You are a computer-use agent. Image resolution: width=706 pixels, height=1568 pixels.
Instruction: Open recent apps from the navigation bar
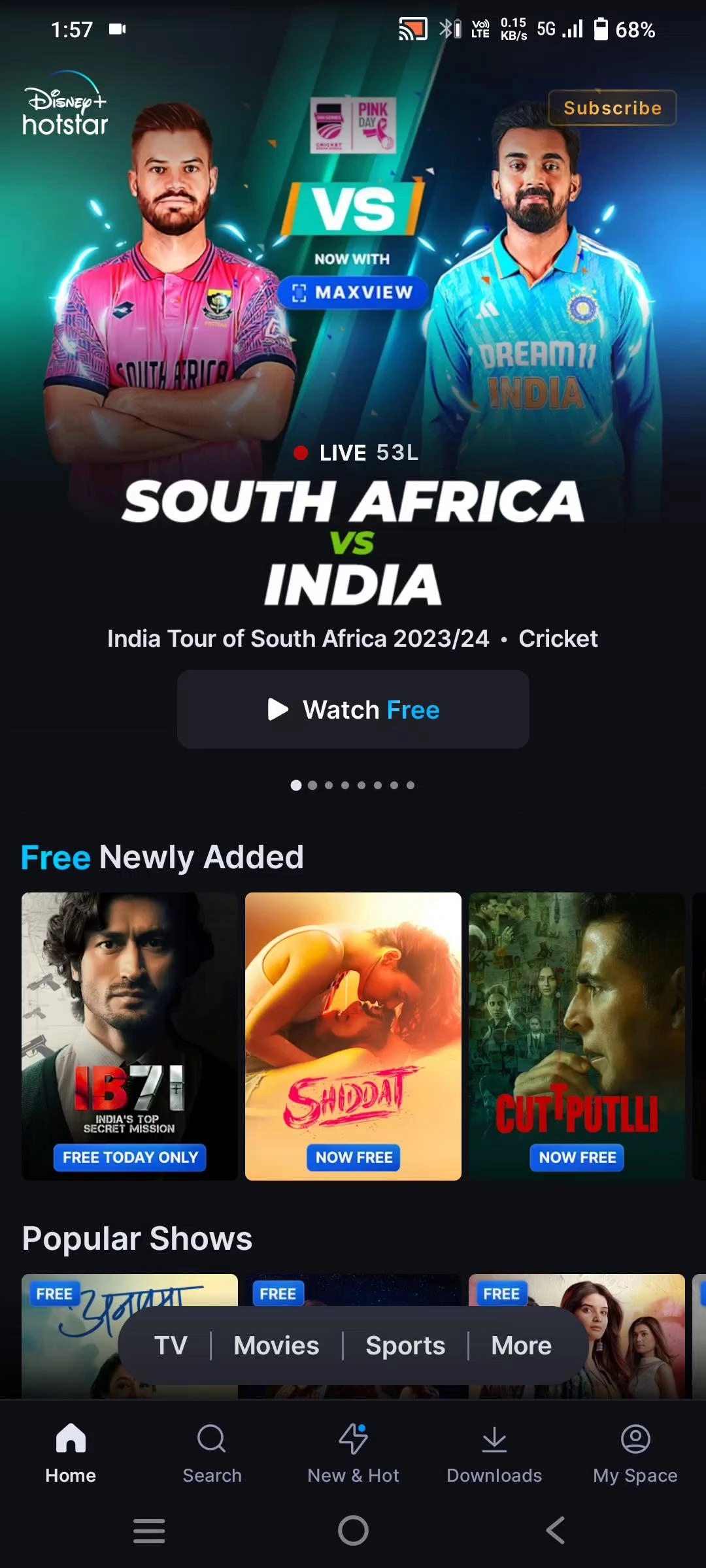pos(149,1530)
